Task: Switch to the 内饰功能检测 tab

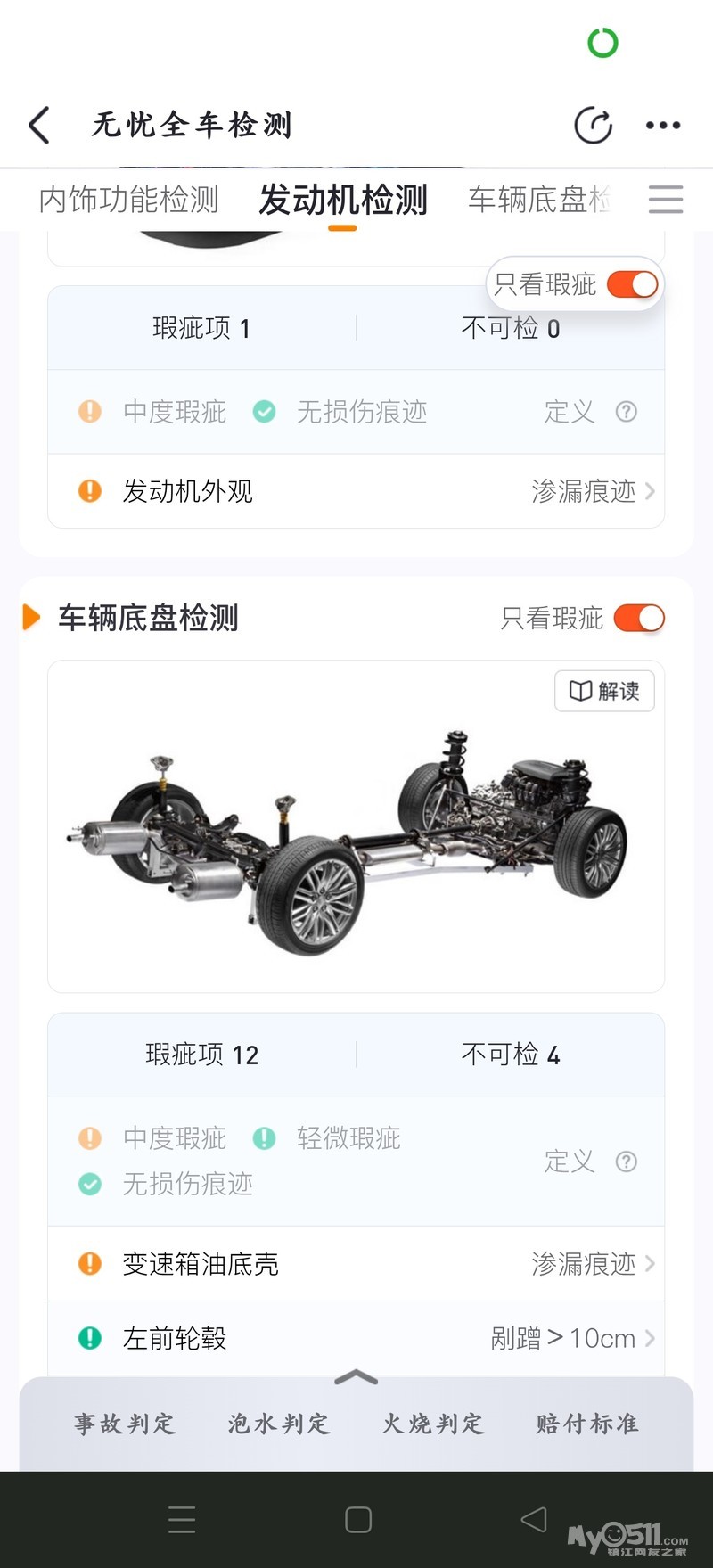Action: coord(129,200)
